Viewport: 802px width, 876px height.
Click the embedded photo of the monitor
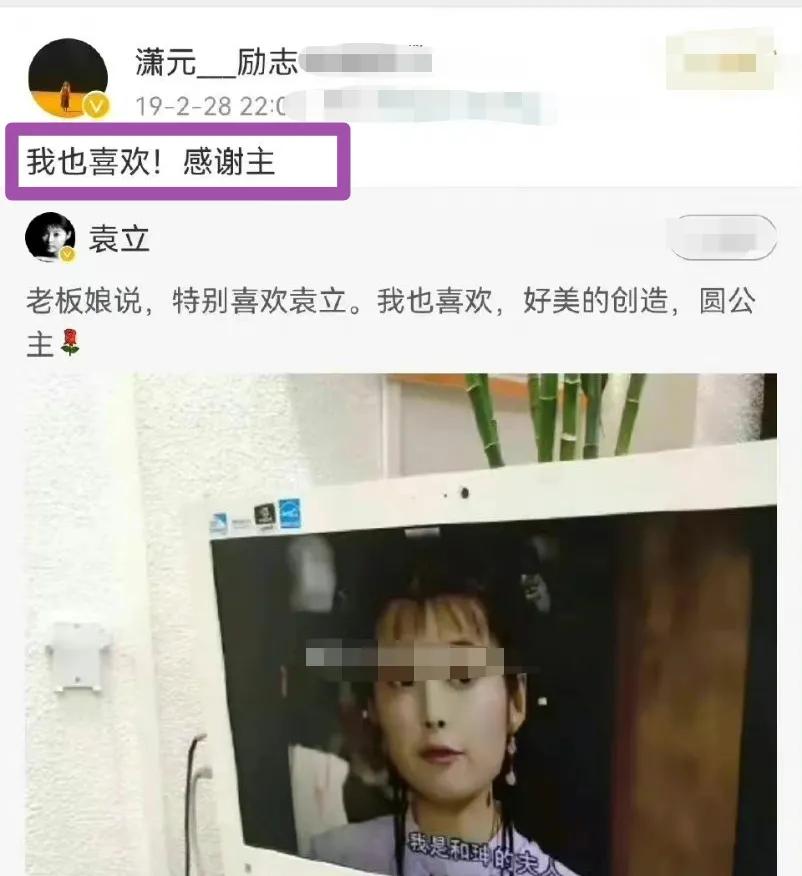400,620
